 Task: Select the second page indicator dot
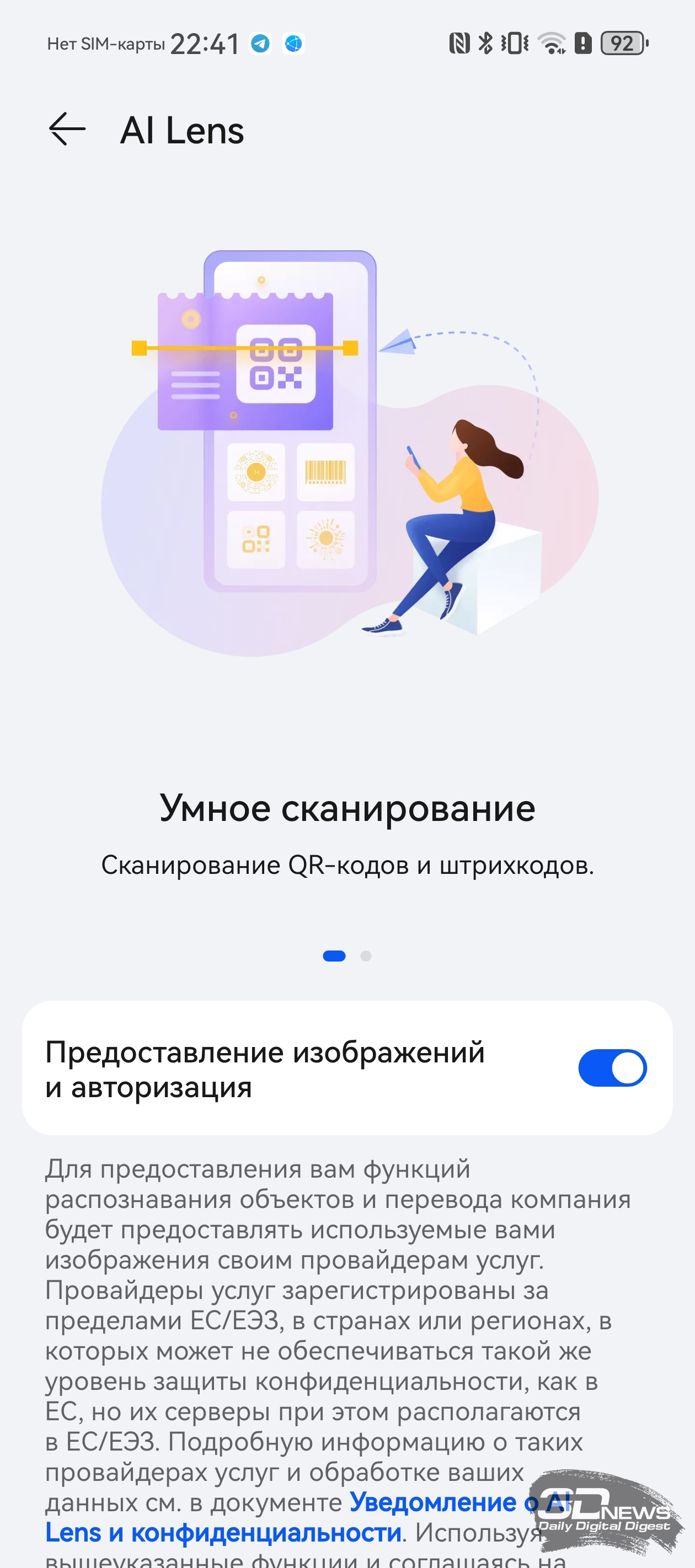point(366,955)
